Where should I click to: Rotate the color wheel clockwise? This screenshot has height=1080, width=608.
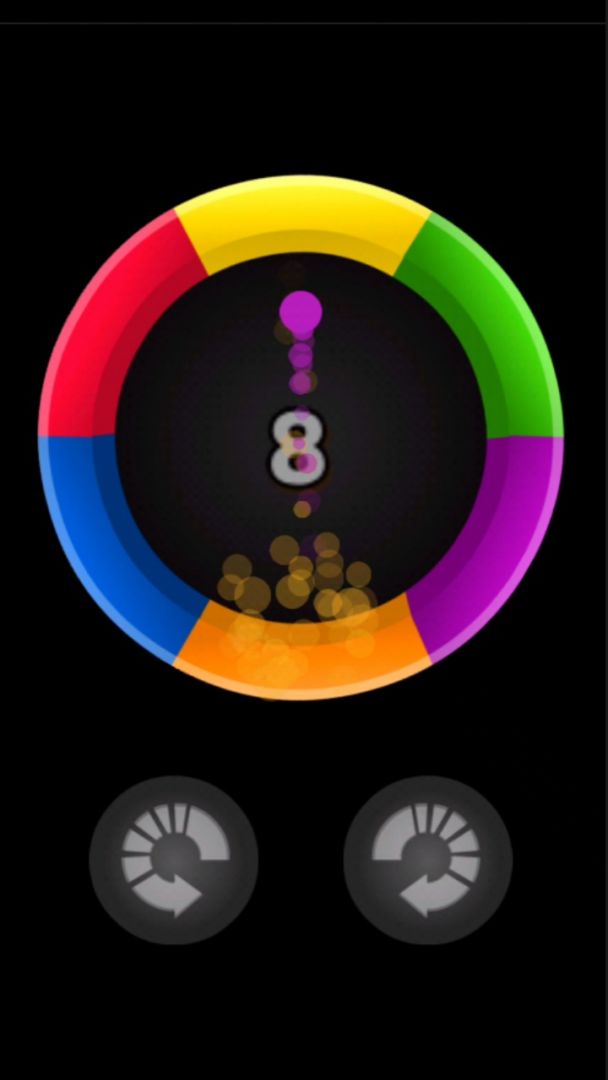[428, 860]
